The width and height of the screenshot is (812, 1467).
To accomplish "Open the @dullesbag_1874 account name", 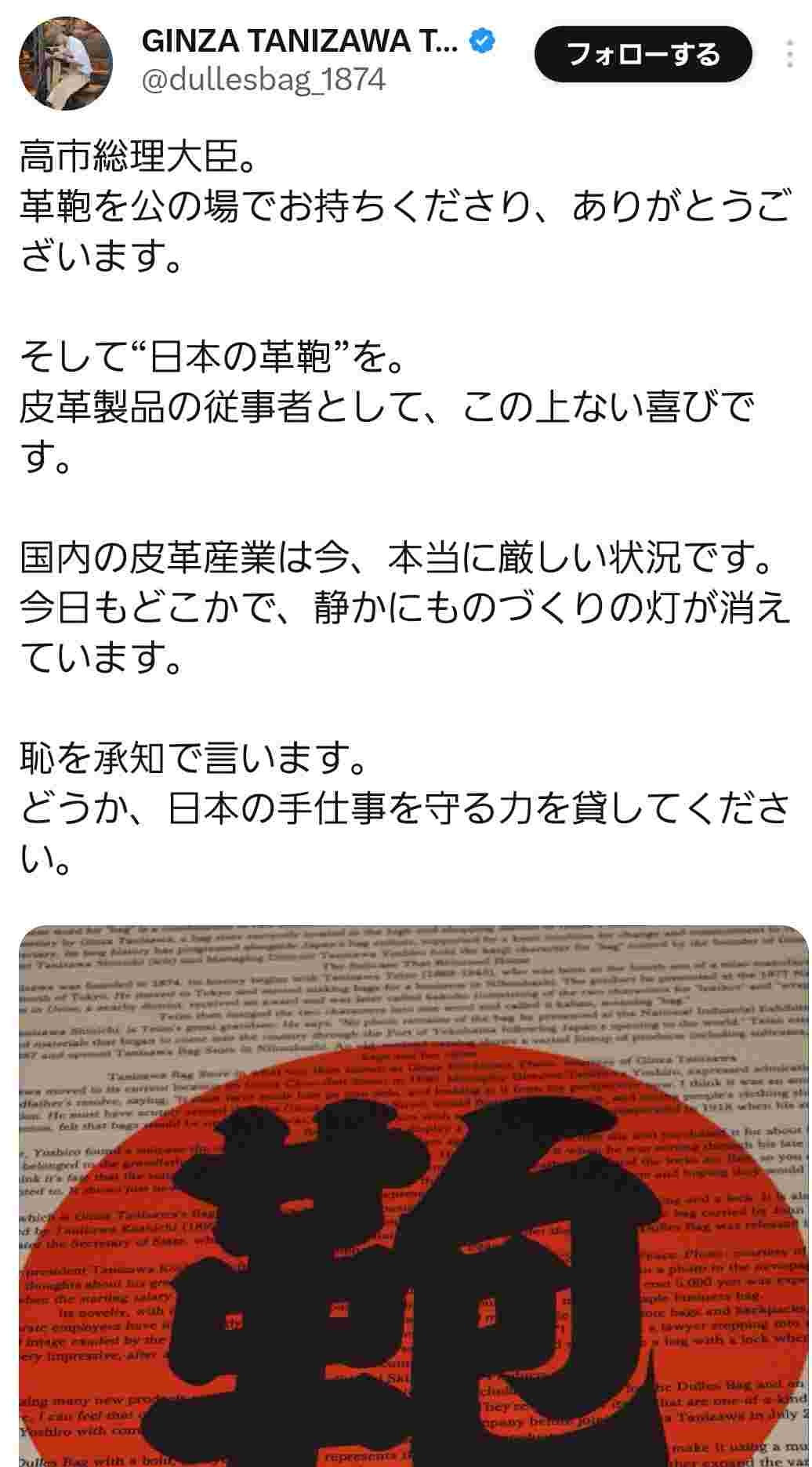I will coord(263,79).
